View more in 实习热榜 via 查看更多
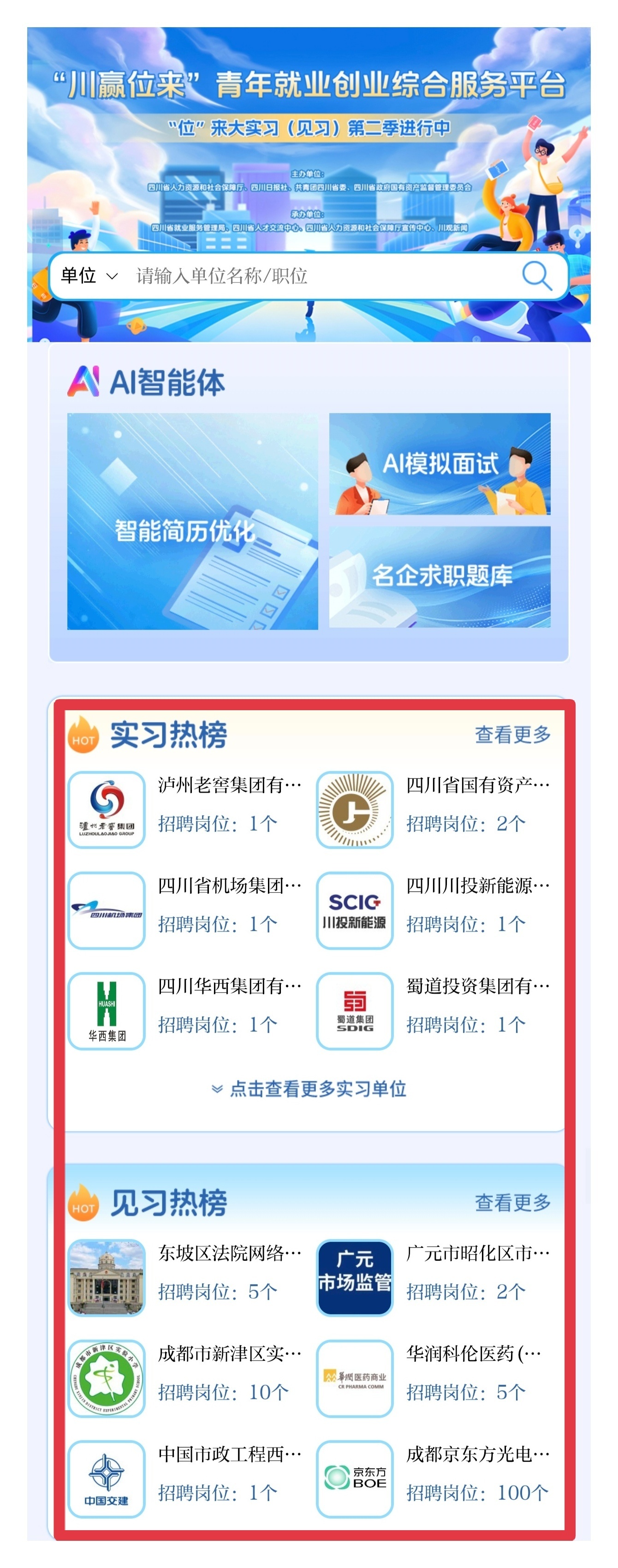 512,734
